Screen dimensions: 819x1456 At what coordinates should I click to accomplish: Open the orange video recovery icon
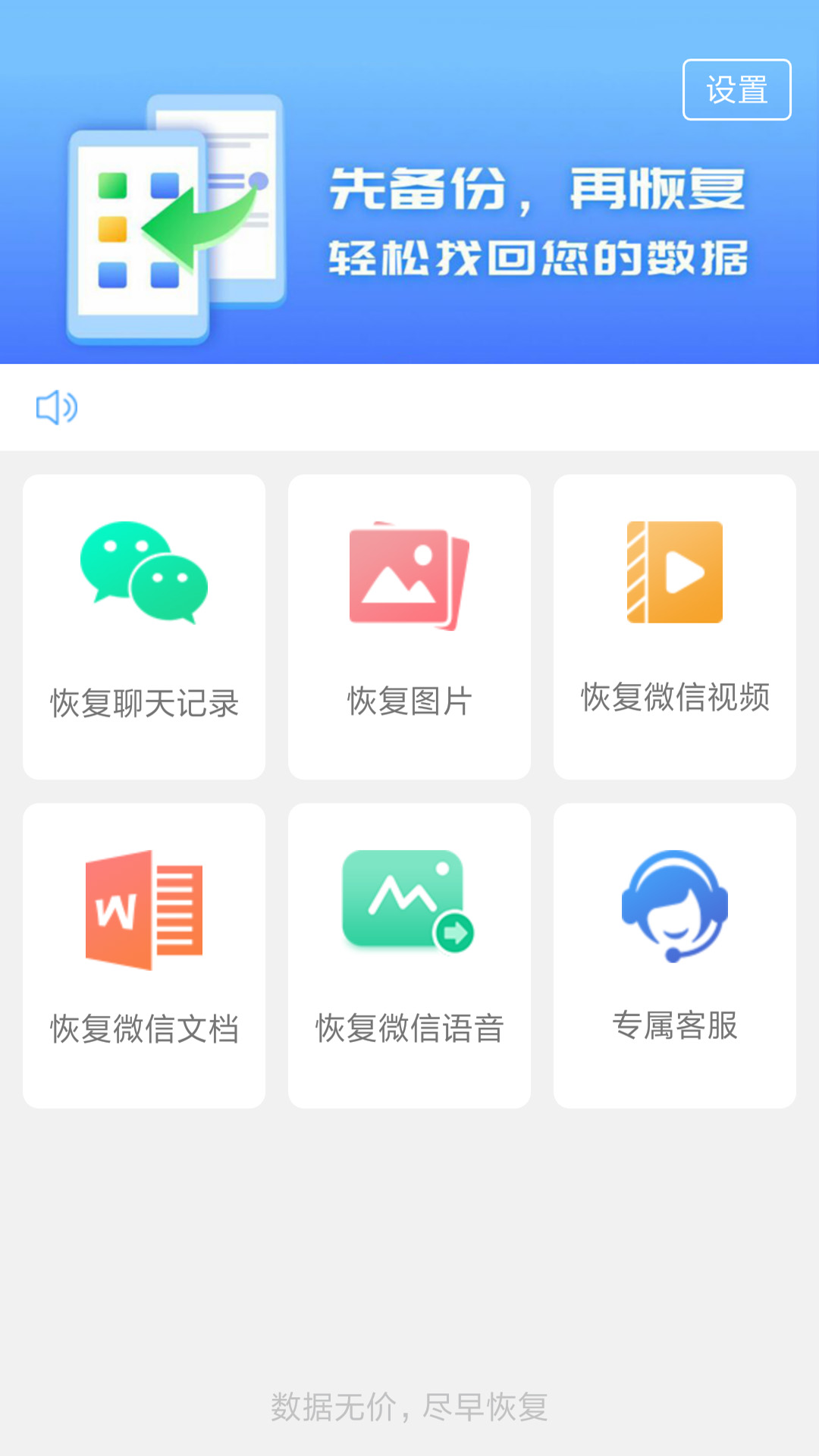(x=675, y=571)
